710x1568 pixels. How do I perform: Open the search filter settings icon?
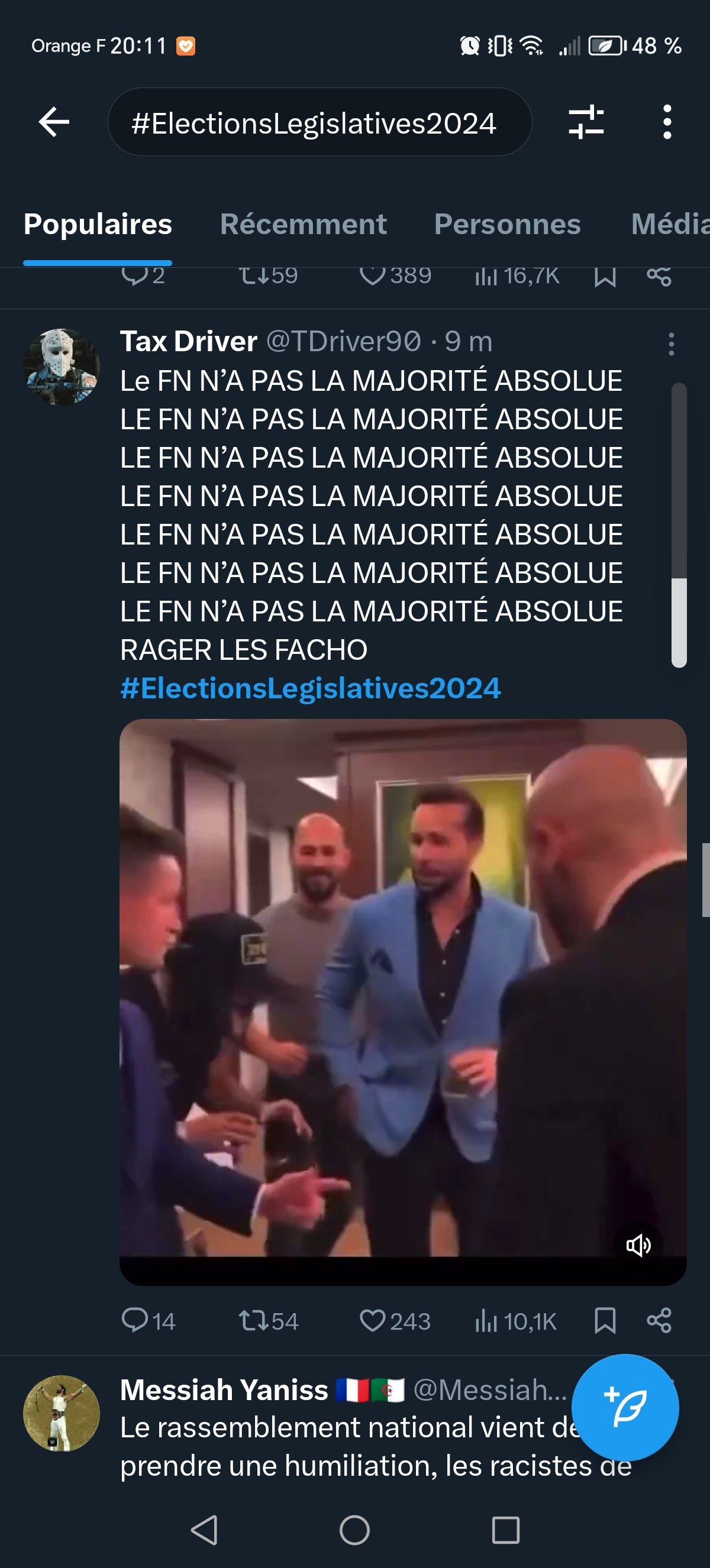pos(586,122)
